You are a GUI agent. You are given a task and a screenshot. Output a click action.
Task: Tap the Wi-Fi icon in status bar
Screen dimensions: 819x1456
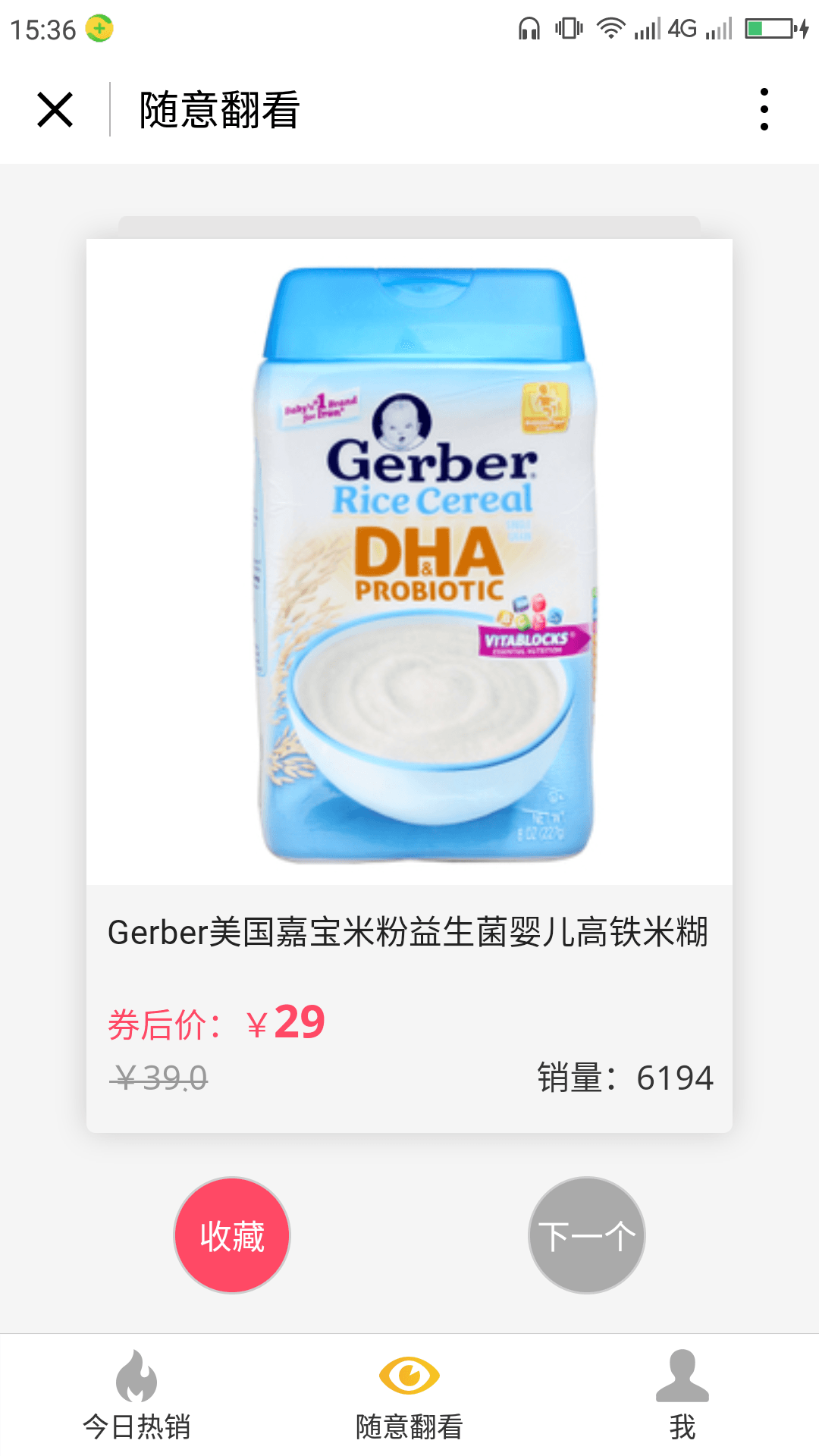[611, 29]
